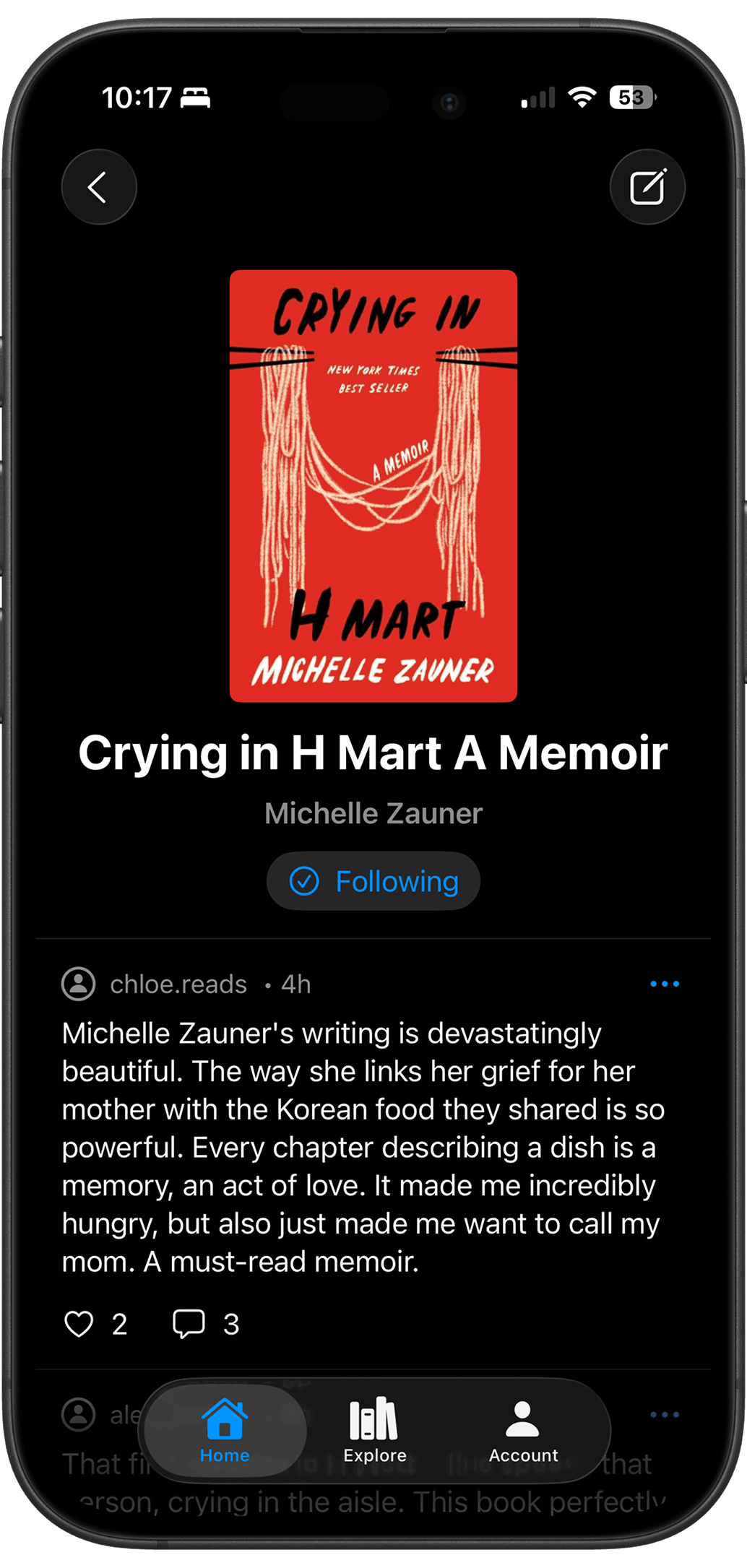This screenshot has height=1568, width=747.
Task: Open the Crying in H Mart cover
Action: click(x=373, y=485)
